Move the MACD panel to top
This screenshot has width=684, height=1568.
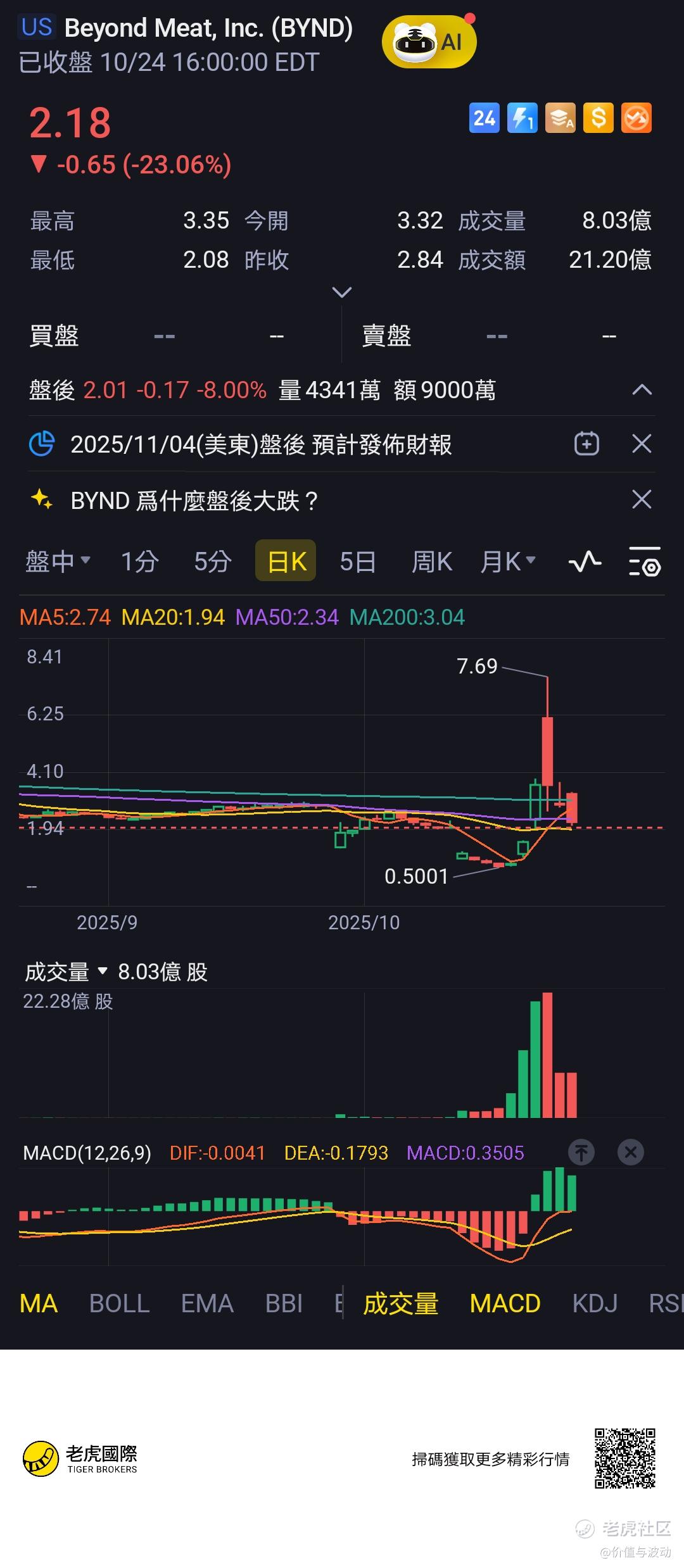[581, 1152]
